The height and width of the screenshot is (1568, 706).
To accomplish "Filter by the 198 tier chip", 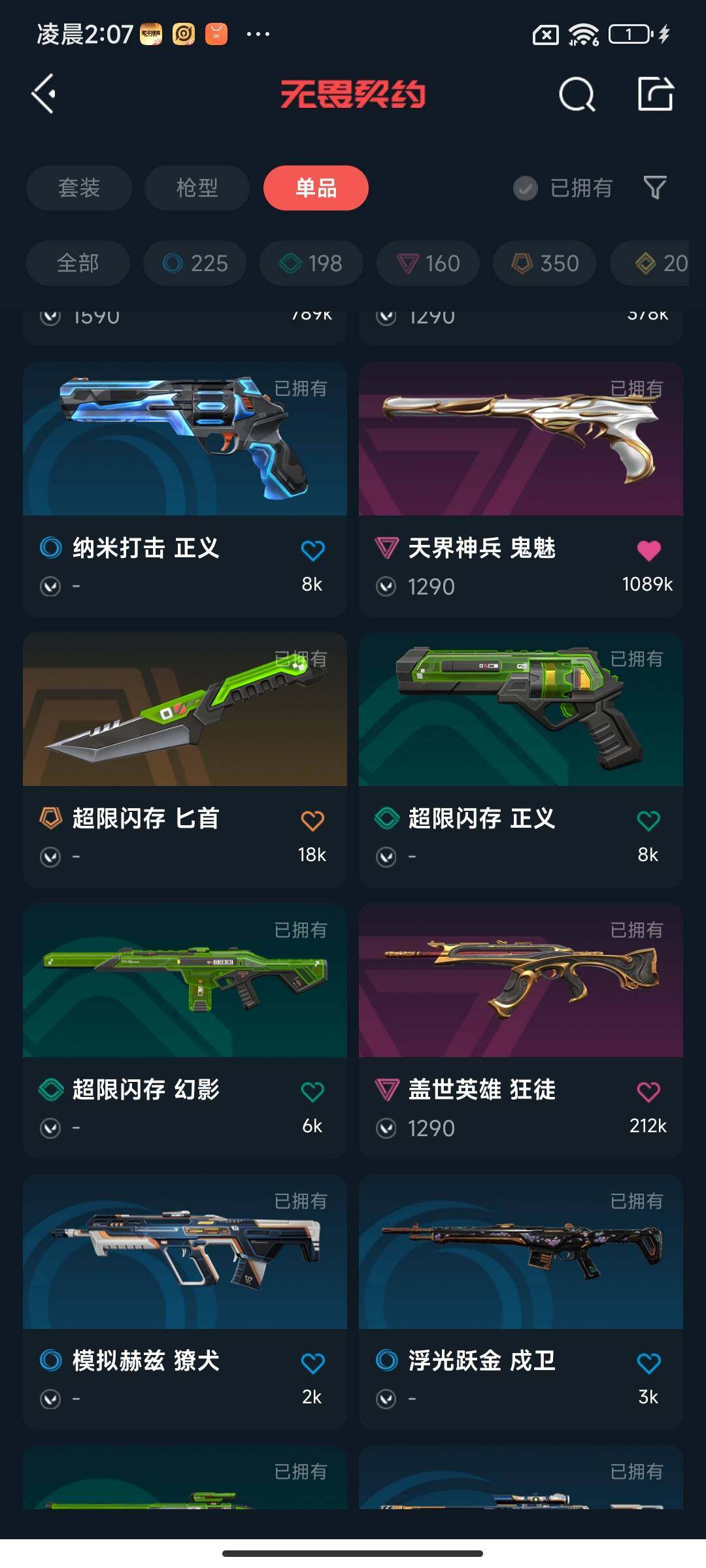I will click(311, 263).
